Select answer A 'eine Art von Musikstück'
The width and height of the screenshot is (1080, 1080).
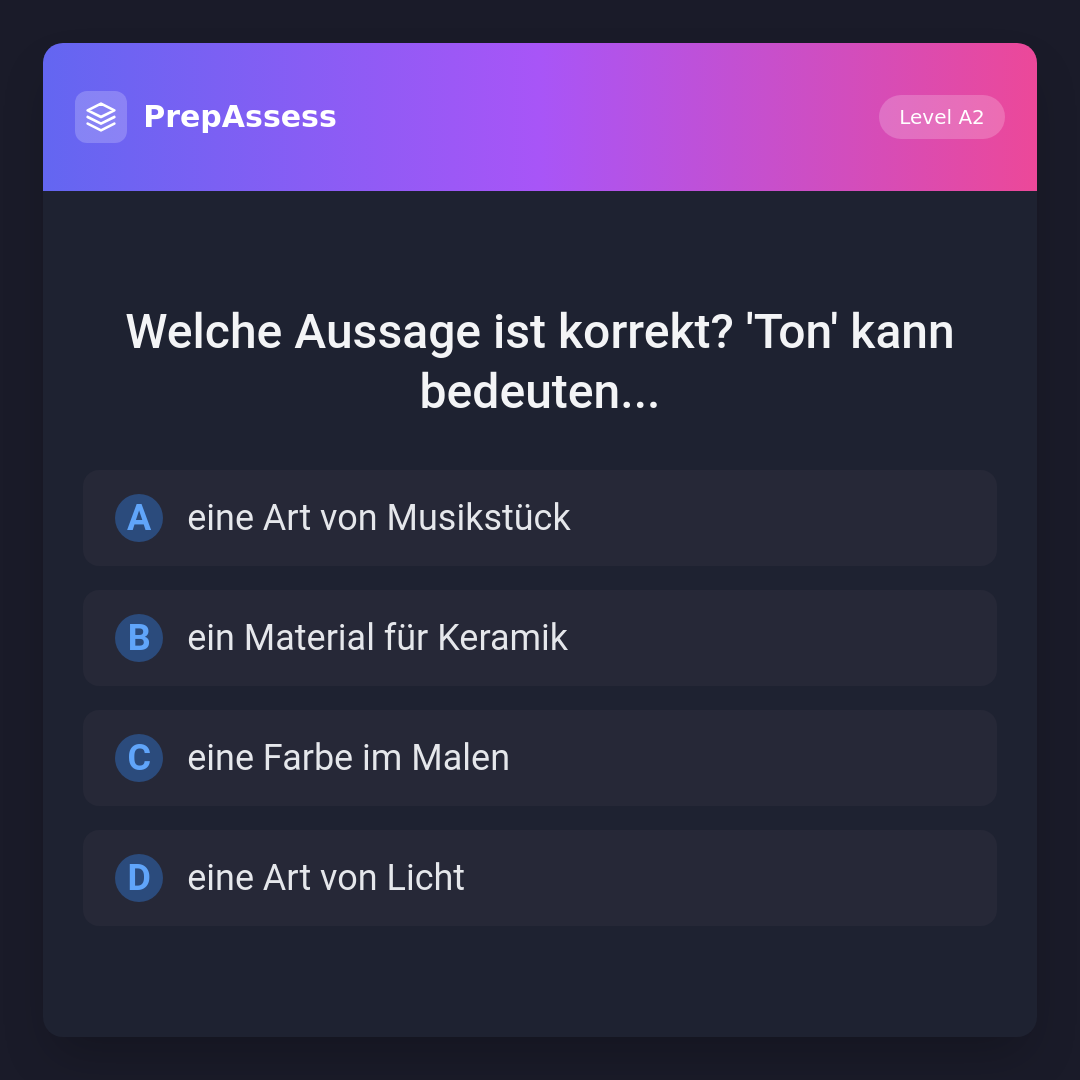point(540,518)
